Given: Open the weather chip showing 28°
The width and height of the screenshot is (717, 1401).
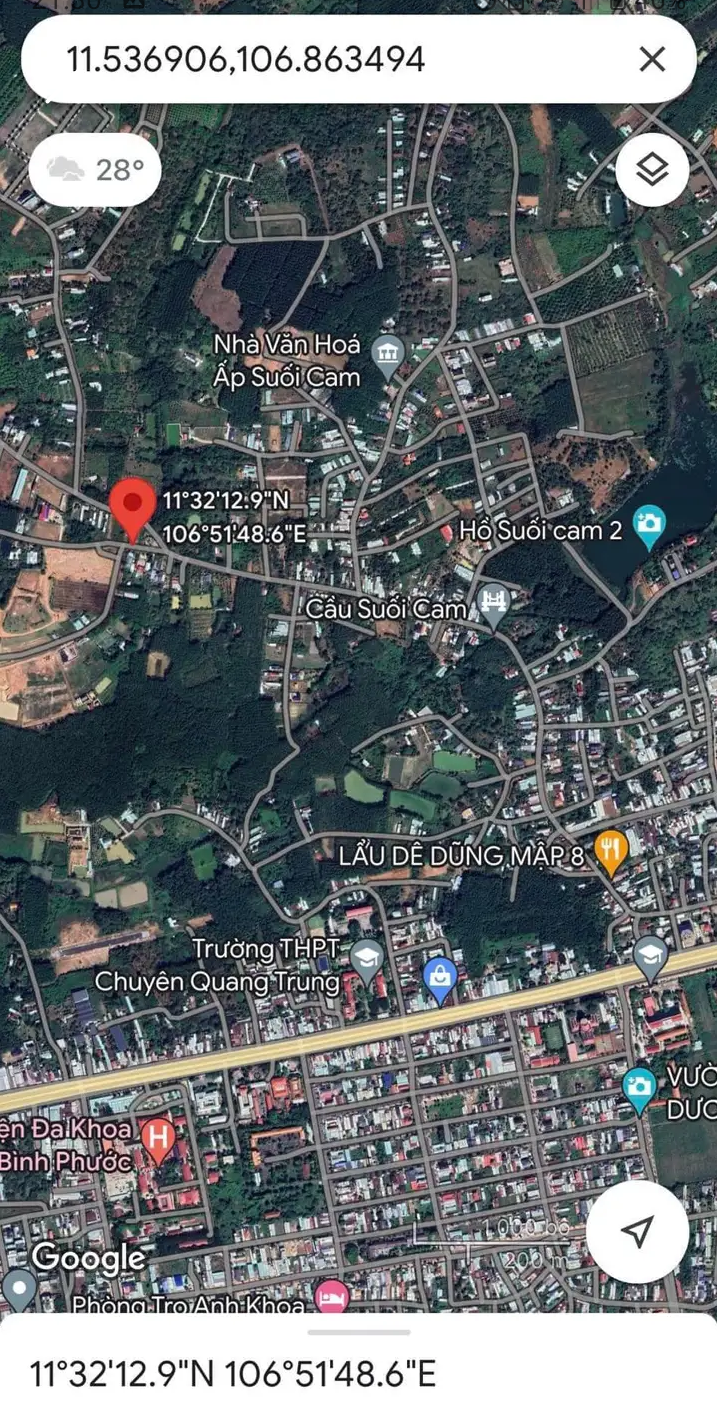Looking at the screenshot, I should coord(95,170).
